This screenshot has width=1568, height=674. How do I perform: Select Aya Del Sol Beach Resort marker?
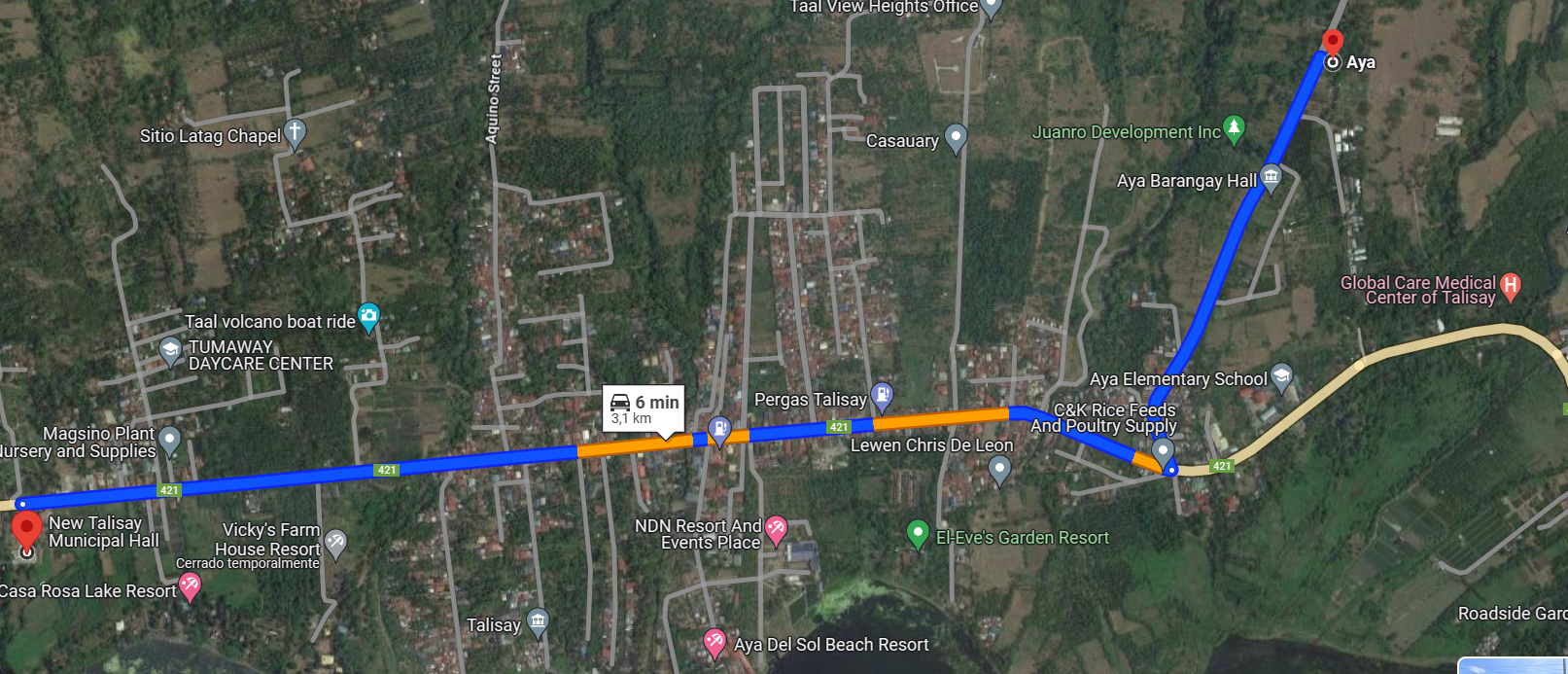pyautogui.click(x=714, y=641)
